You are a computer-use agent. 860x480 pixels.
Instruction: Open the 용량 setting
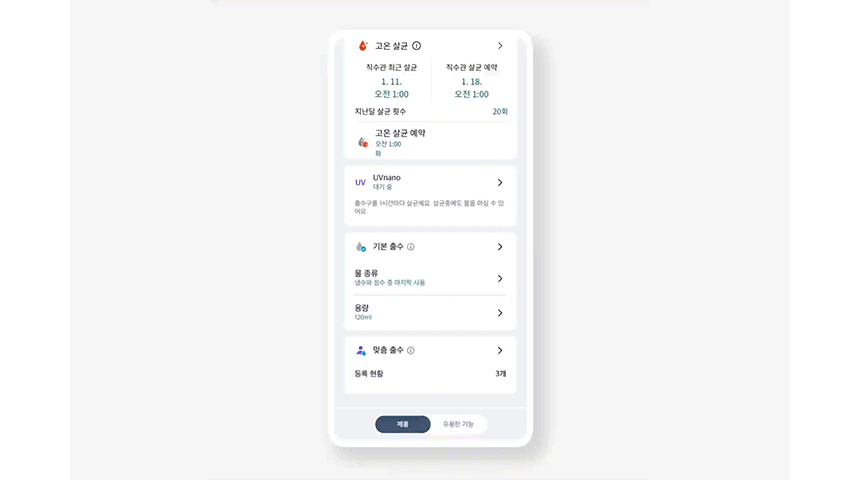point(500,313)
